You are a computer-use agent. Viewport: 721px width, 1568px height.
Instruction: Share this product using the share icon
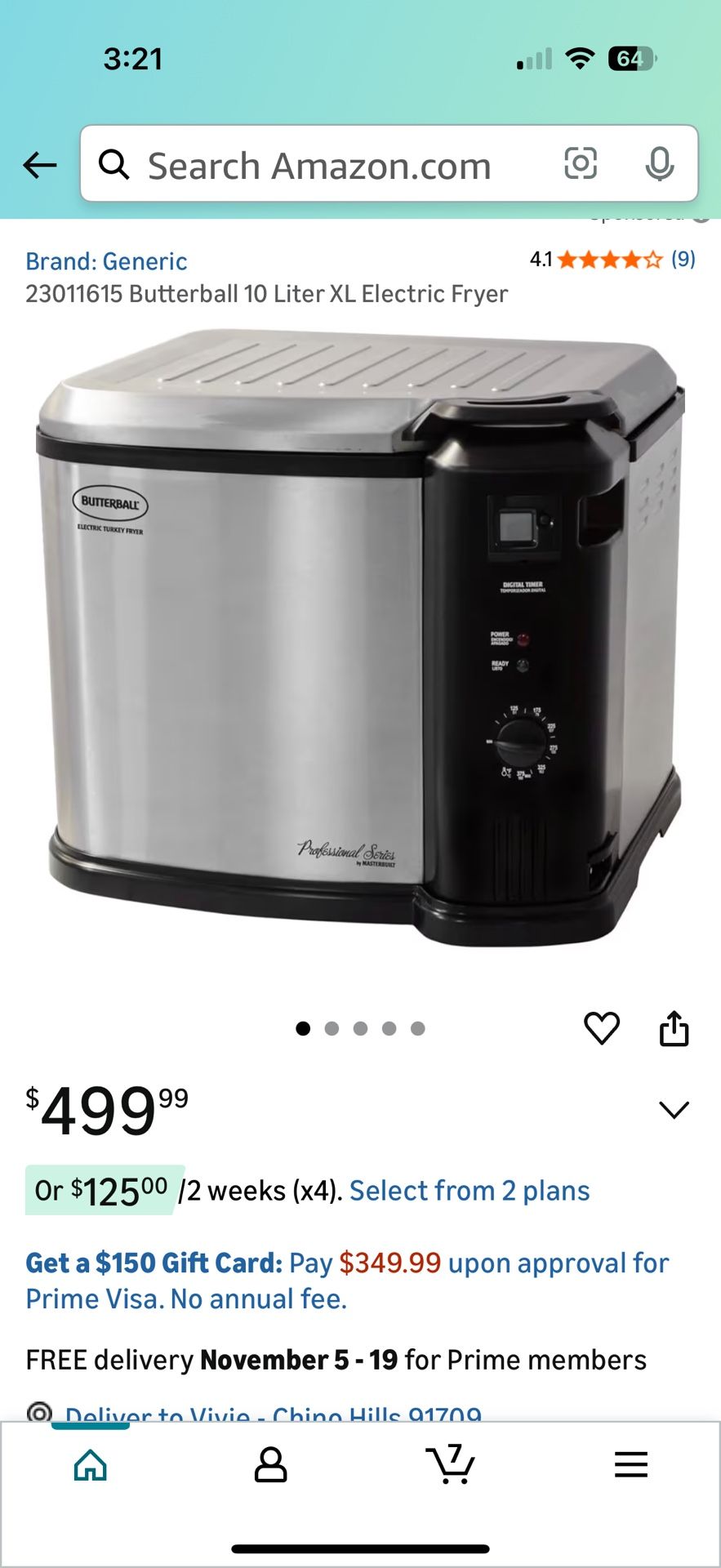(674, 1027)
